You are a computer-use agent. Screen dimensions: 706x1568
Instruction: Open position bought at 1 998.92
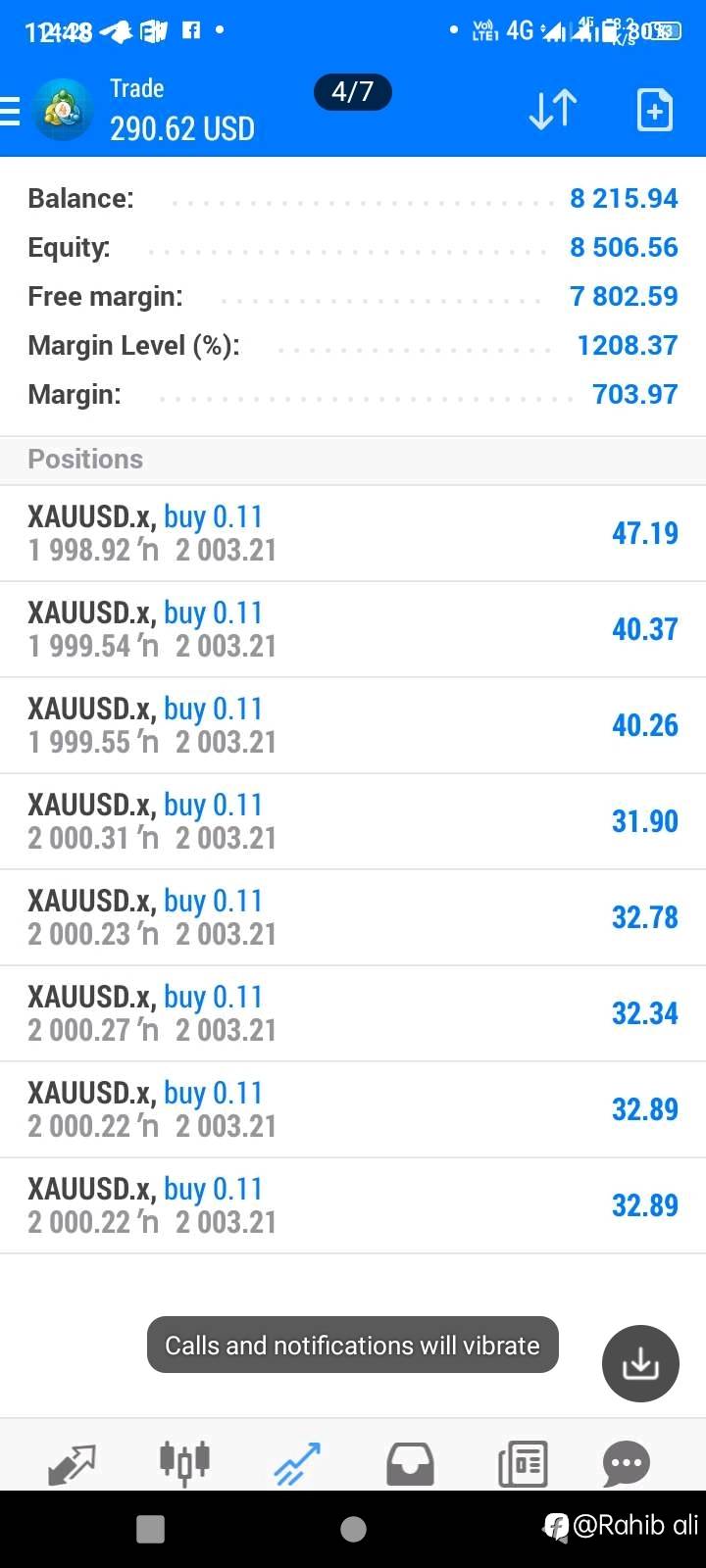click(353, 533)
